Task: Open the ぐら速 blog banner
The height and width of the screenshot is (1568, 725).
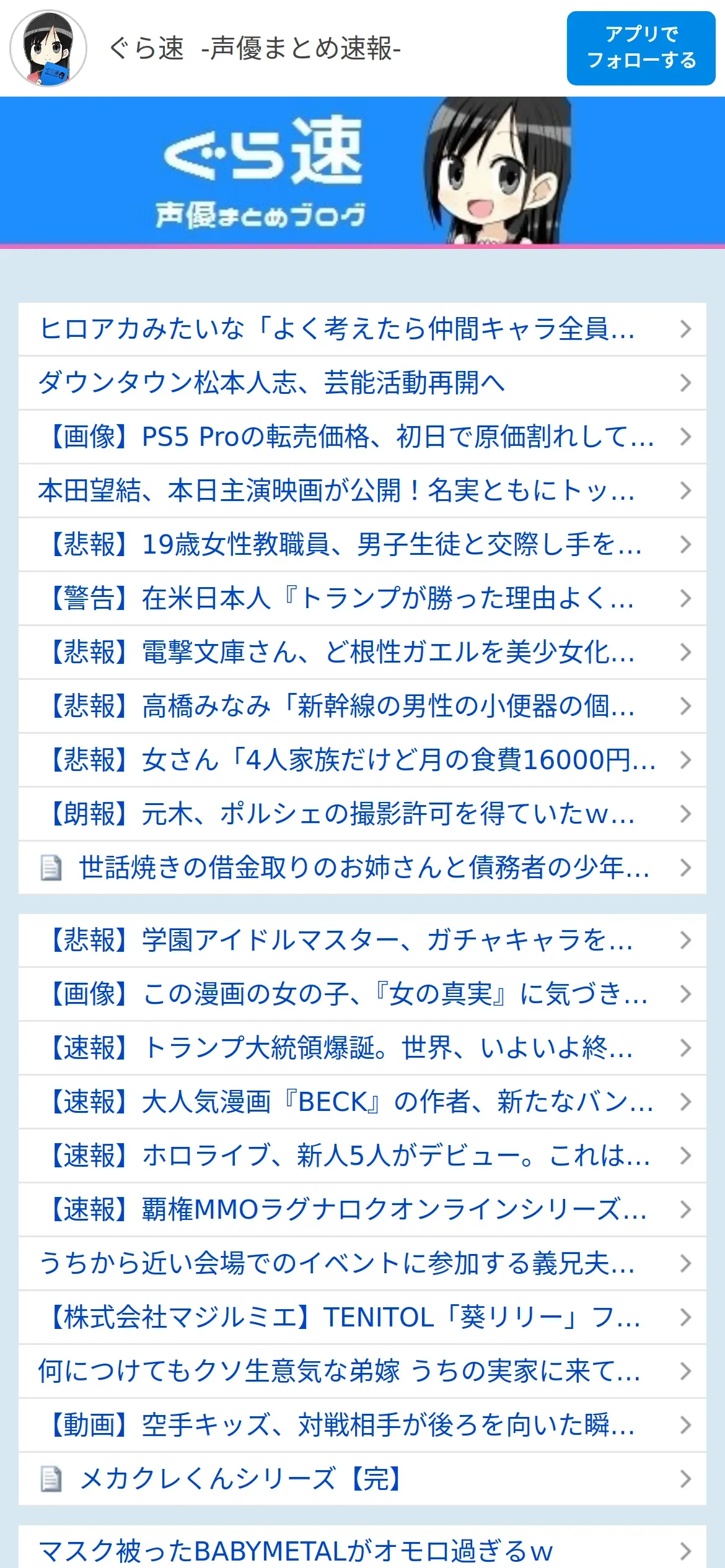Action: click(x=362, y=170)
